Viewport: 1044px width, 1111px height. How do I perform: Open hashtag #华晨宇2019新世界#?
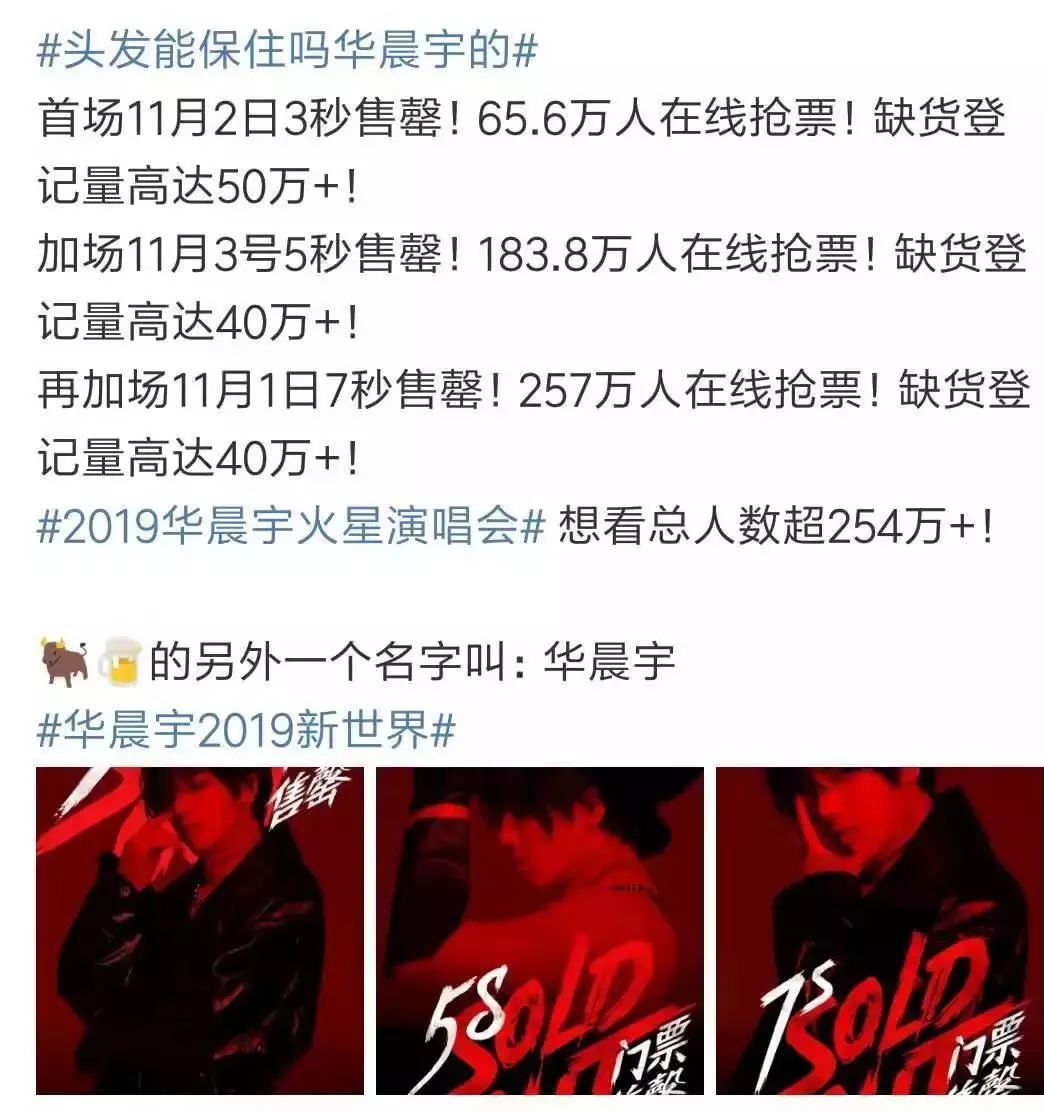click(245, 730)
